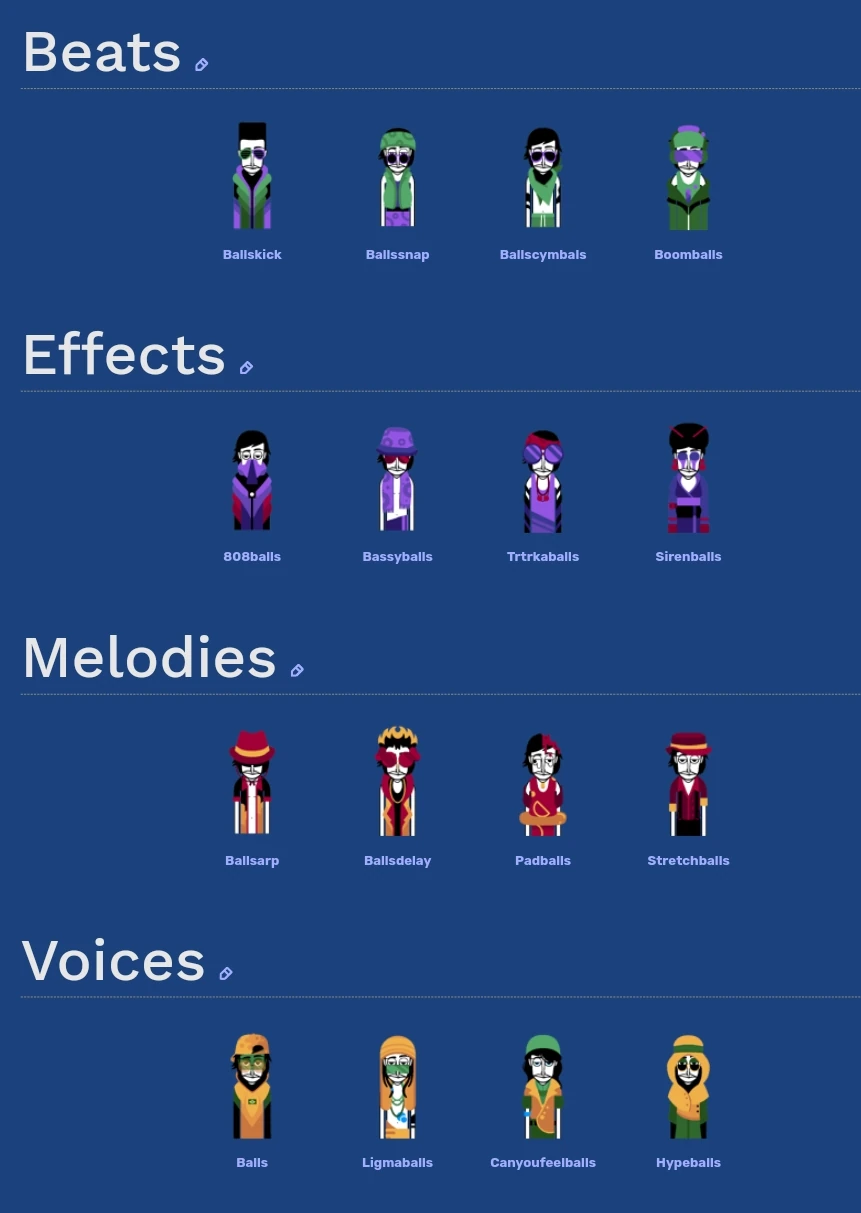Open the Ballskick character
861x1213 pixels.
(x=252, y=176)
